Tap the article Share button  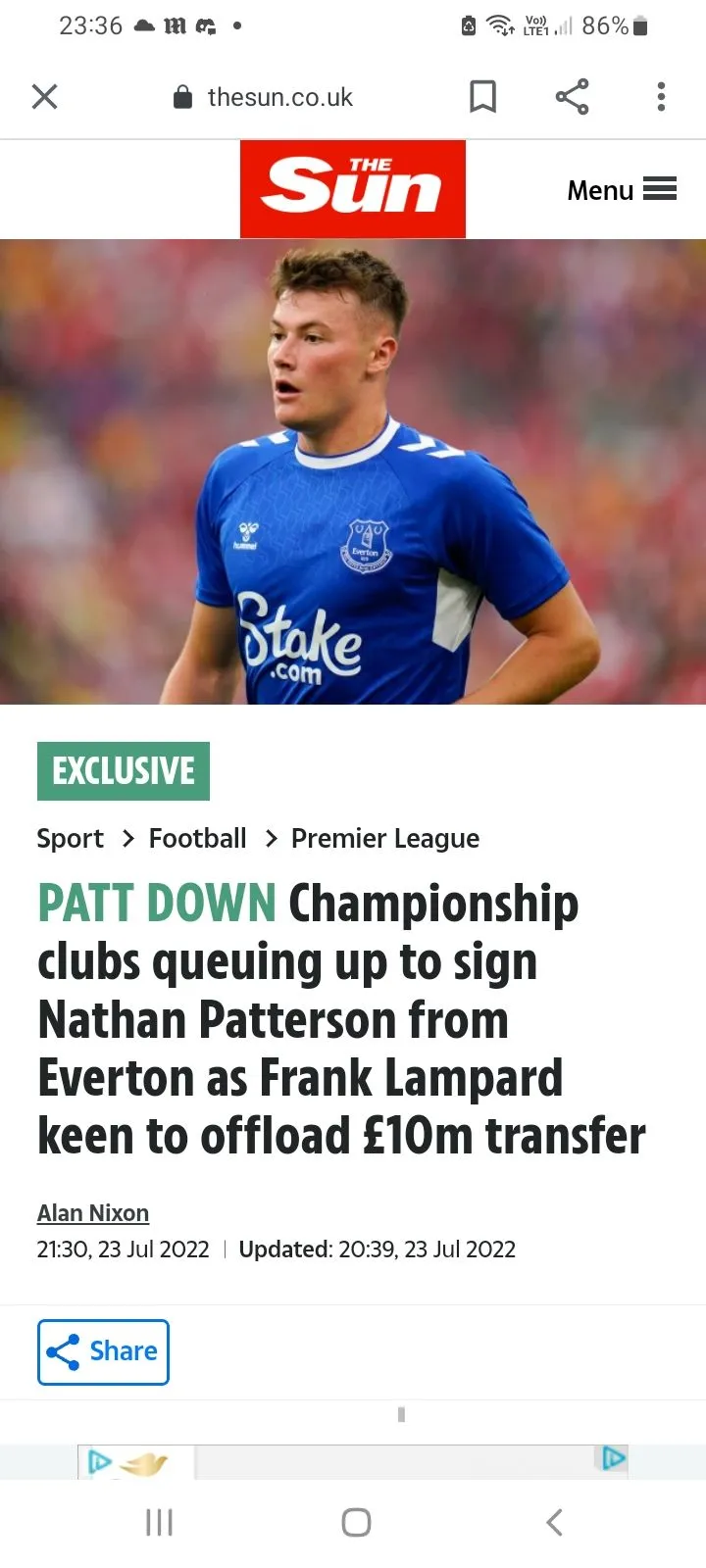point(103,1352)
